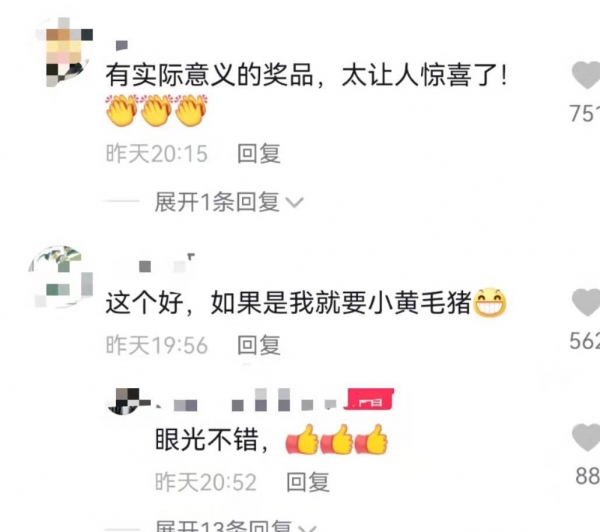The height and width of the screenshot is (532, 600).
Task: Like the 小黄毛猪 comment
Action: [x=585, y=303]
